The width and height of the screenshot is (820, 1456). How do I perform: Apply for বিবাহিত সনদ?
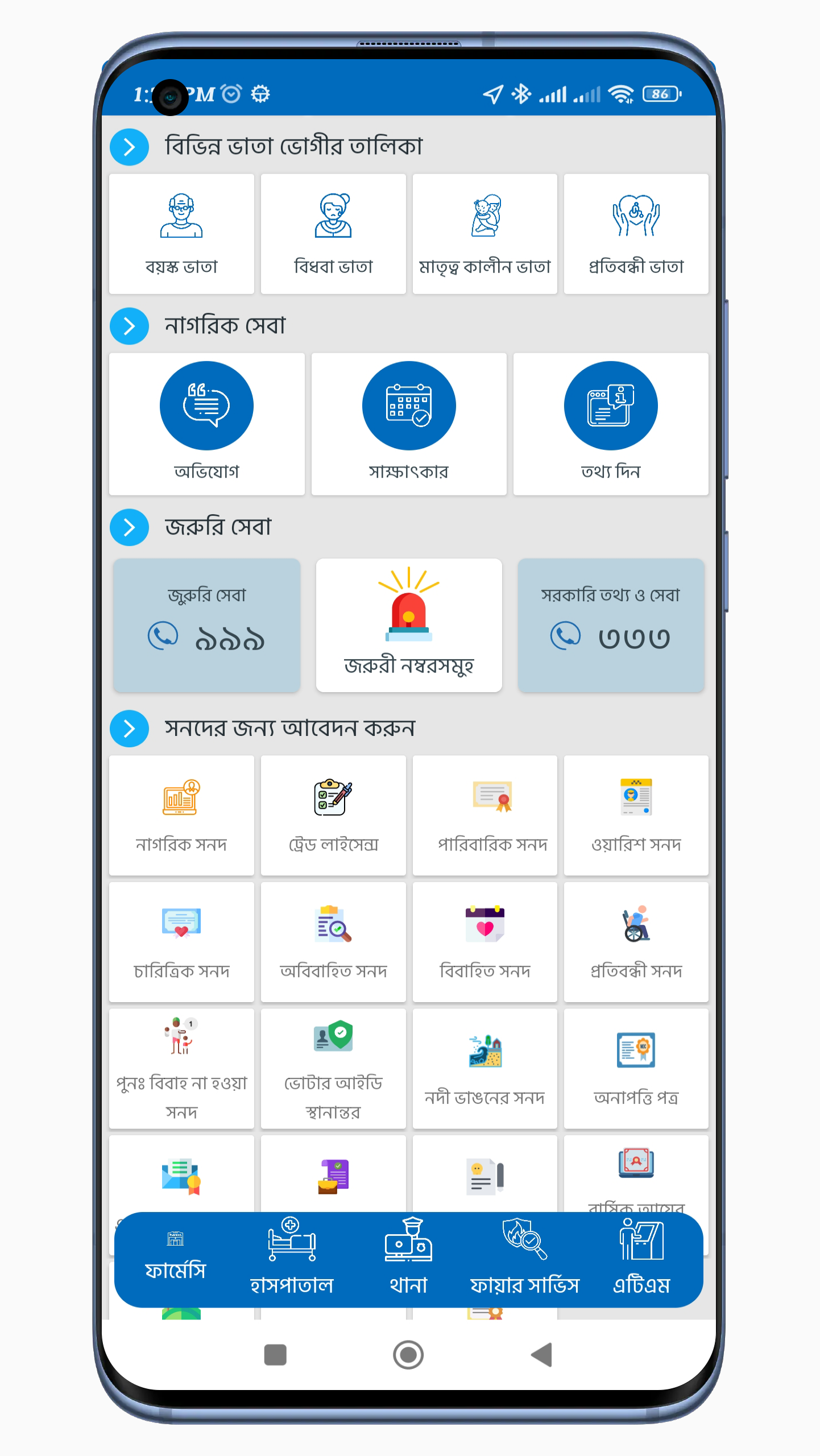[484, 942]
